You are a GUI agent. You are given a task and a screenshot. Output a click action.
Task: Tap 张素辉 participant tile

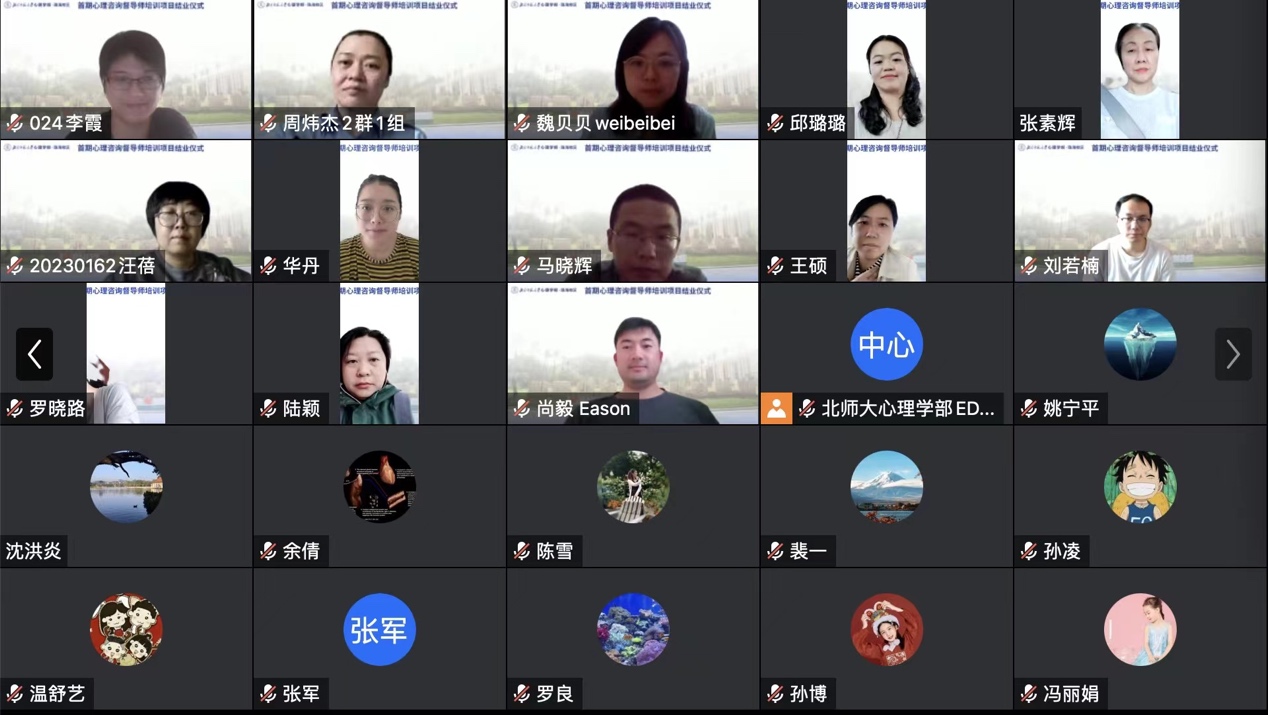point(1140,70)
